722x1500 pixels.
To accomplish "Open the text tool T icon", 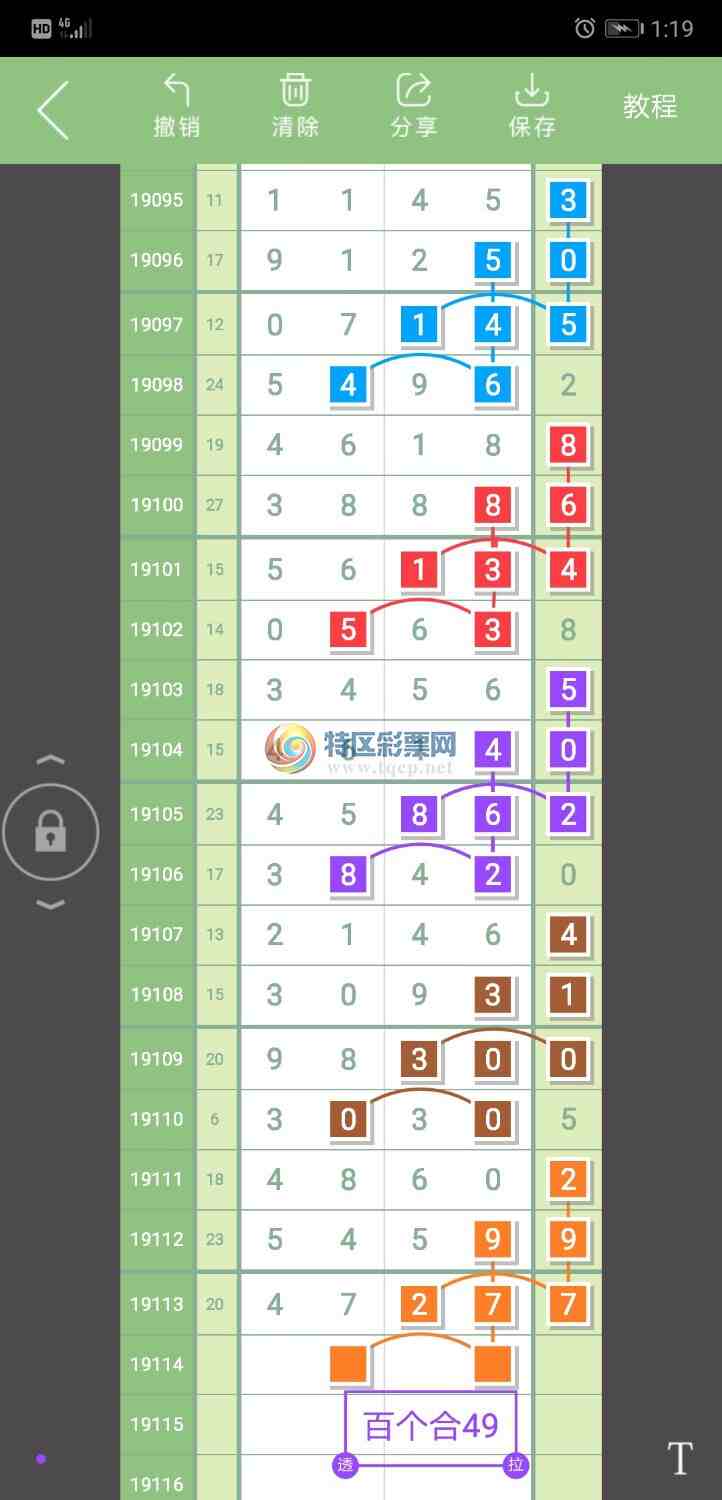I will tap(680, 1459).
